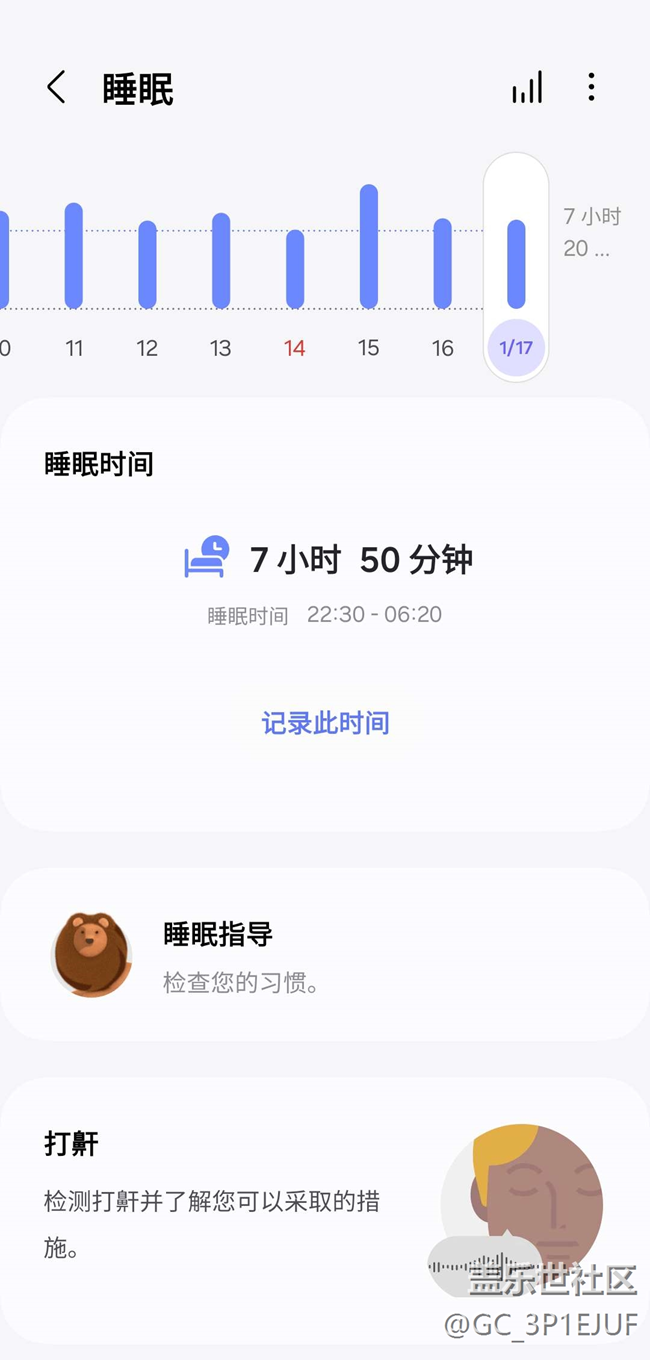Image resolution: width=650 pixels, height=1360 pixels.
Task: Go back from the 睡眠 screen
Action: [x=57, y=88]
